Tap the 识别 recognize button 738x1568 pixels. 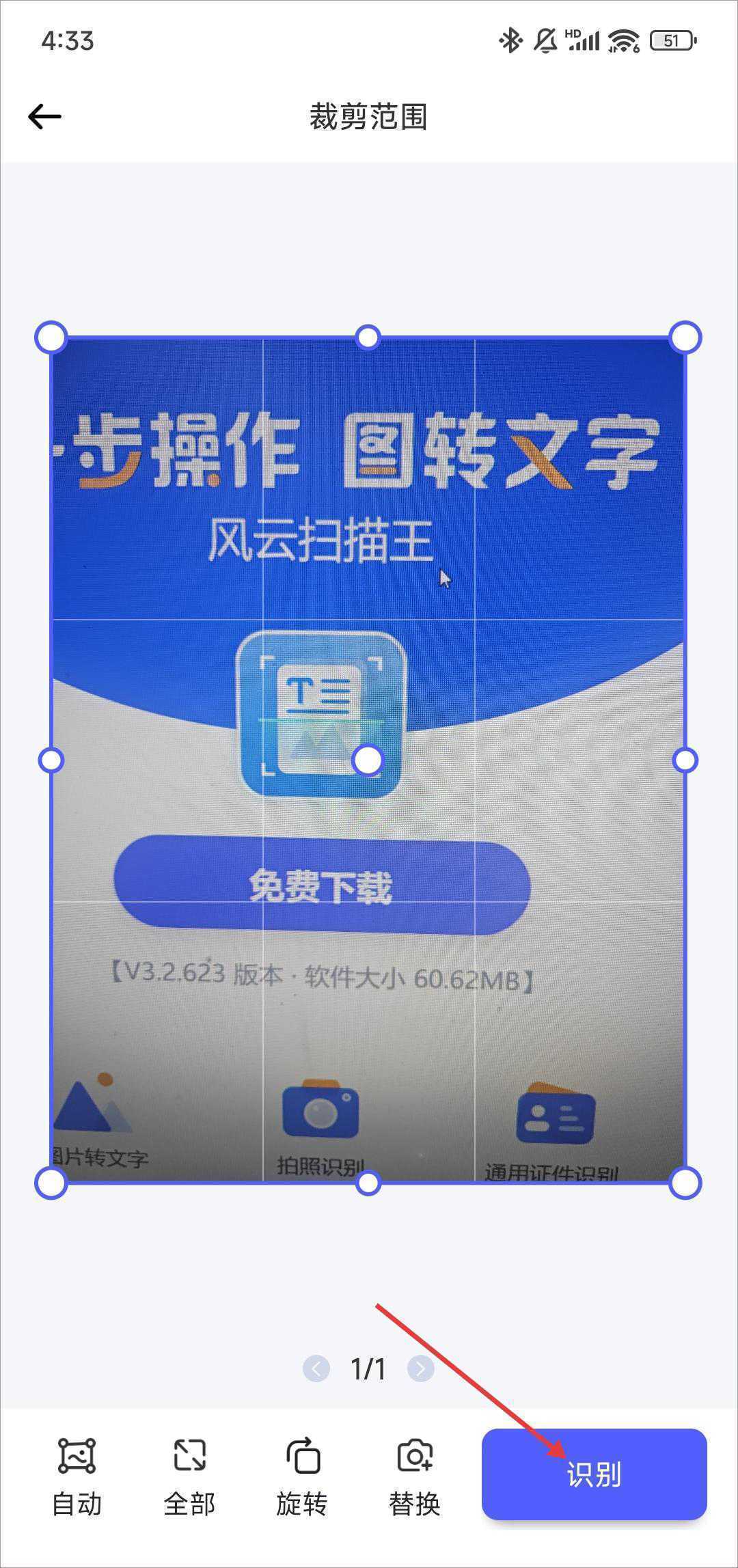pos(594,1474)
